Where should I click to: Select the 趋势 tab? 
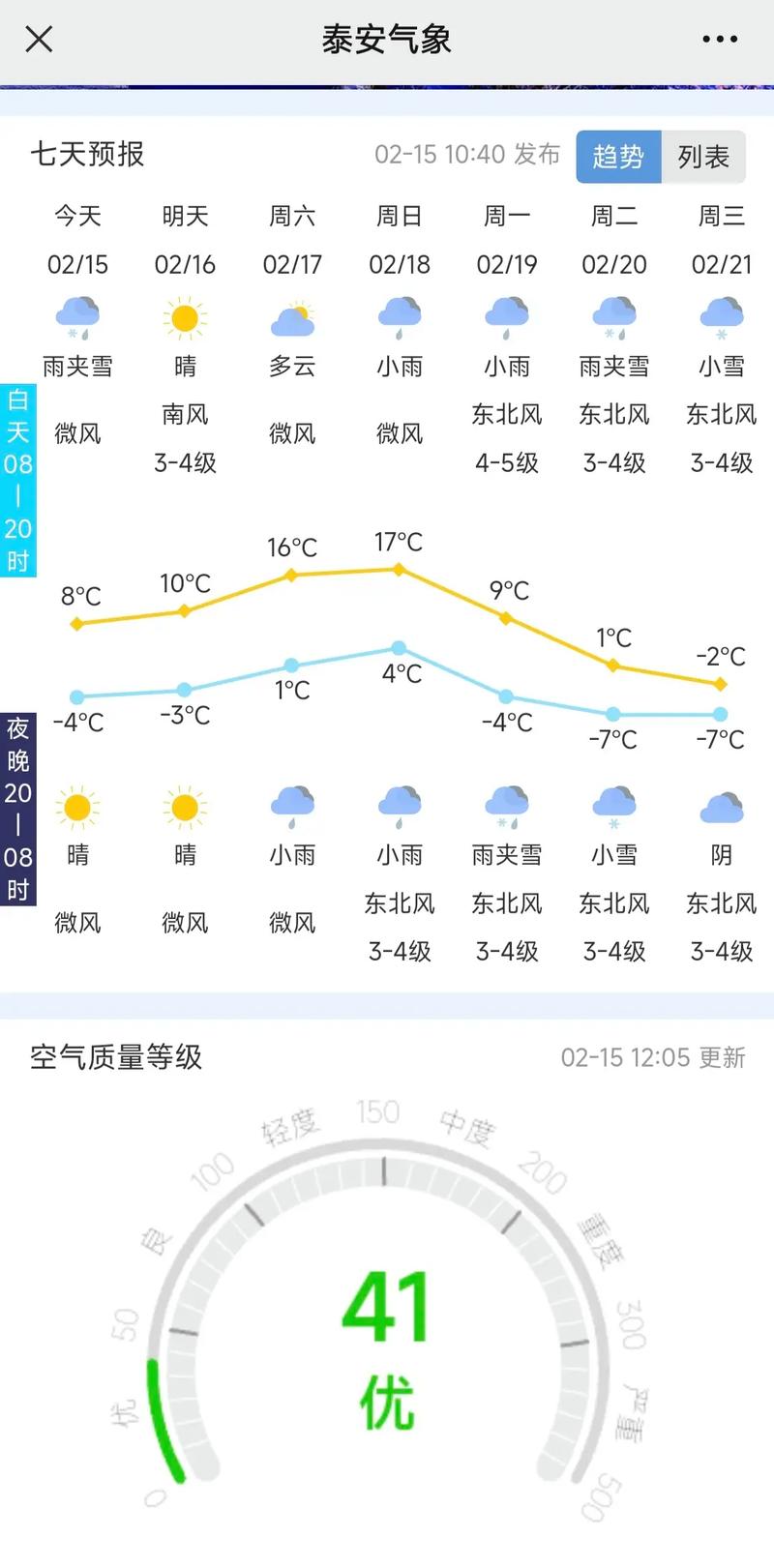click(x=618, y=157)
